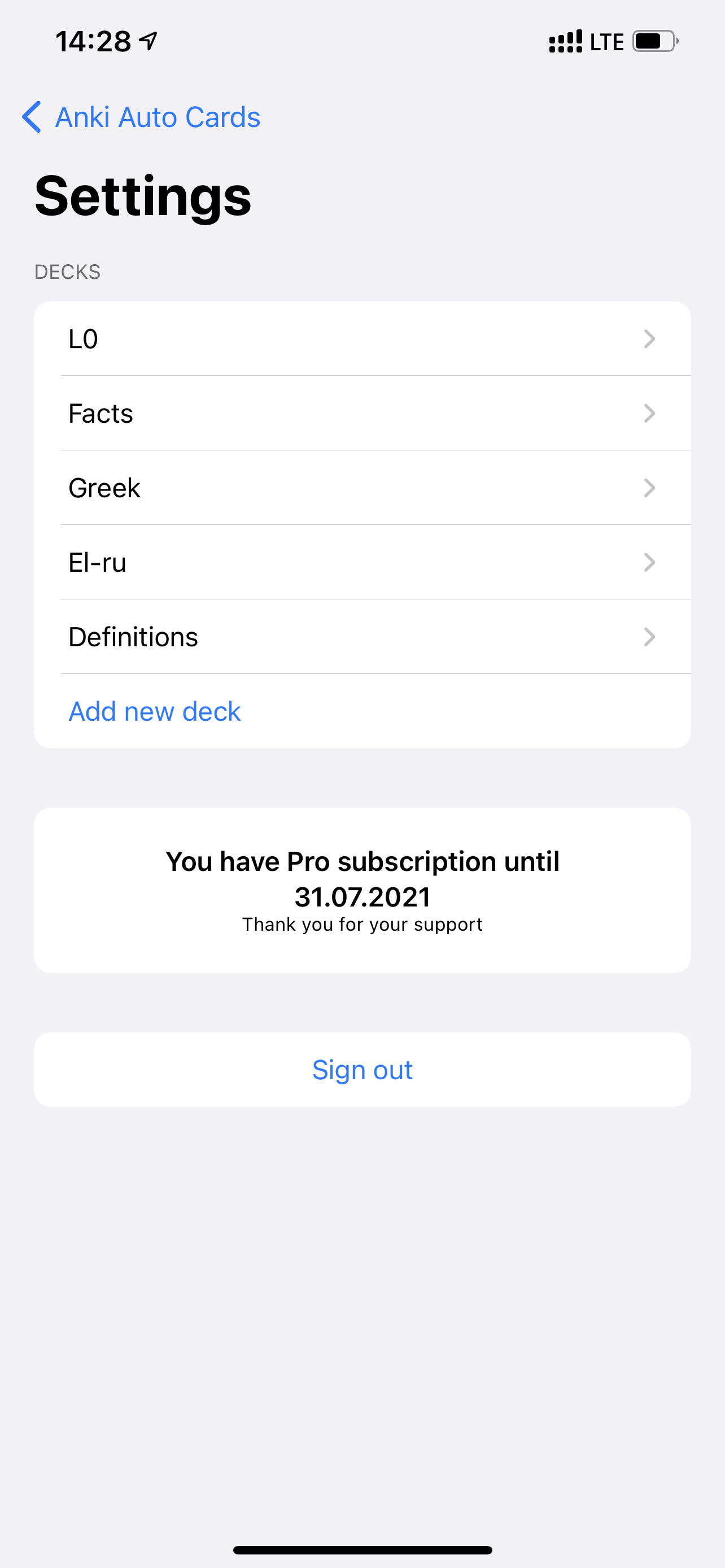The height and width of the screenshot is (1568, 725).
Task: Open the L0 deck settings
Action: click(362, 339)
